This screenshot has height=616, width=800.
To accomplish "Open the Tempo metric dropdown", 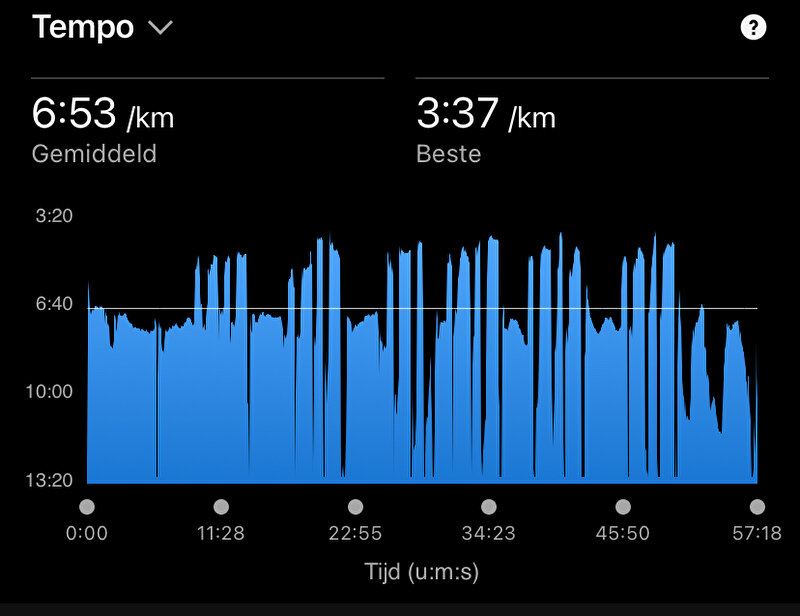I will coord(103,27).
